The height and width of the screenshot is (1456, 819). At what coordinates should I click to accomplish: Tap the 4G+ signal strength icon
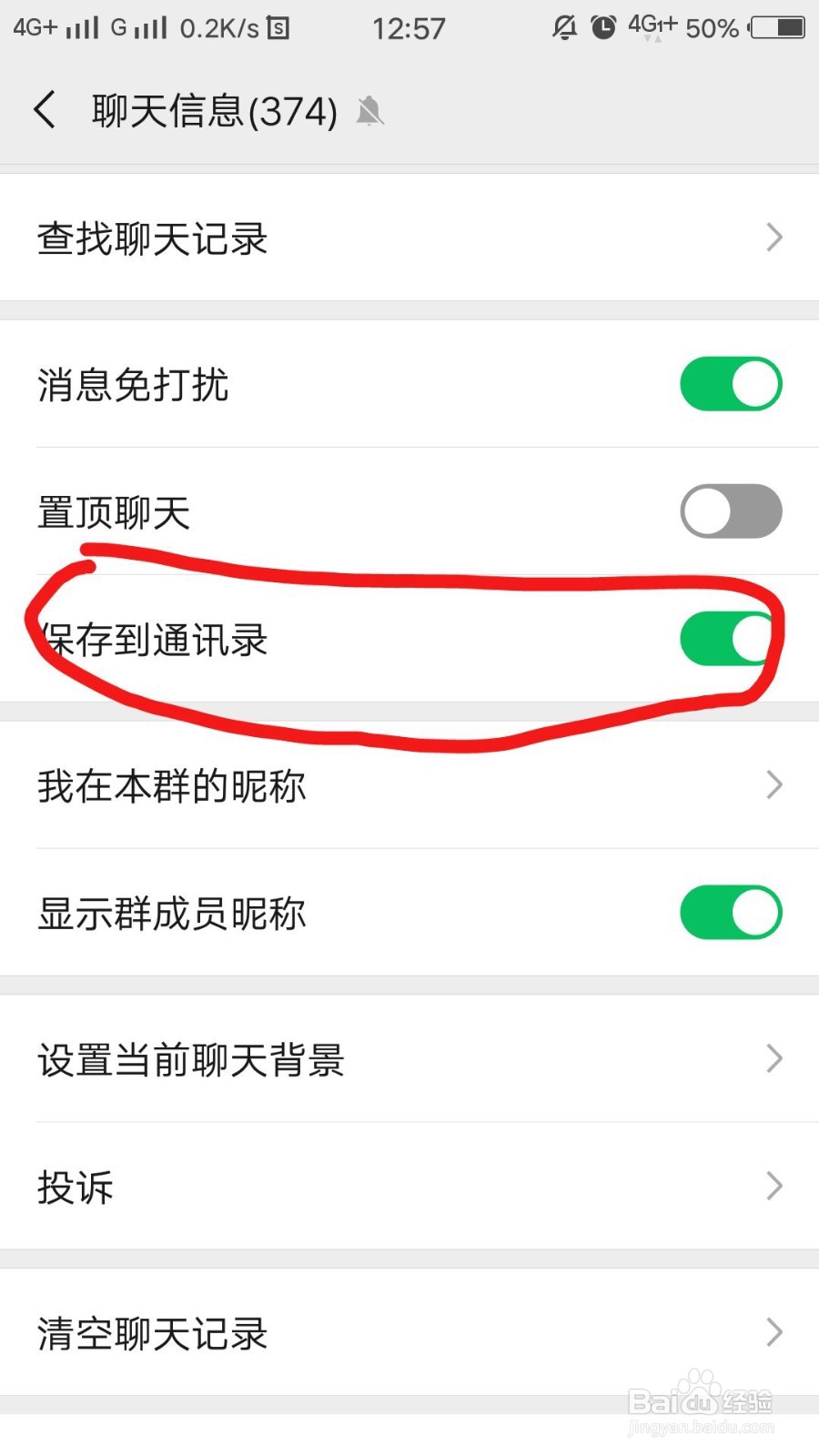pos(55,27)
